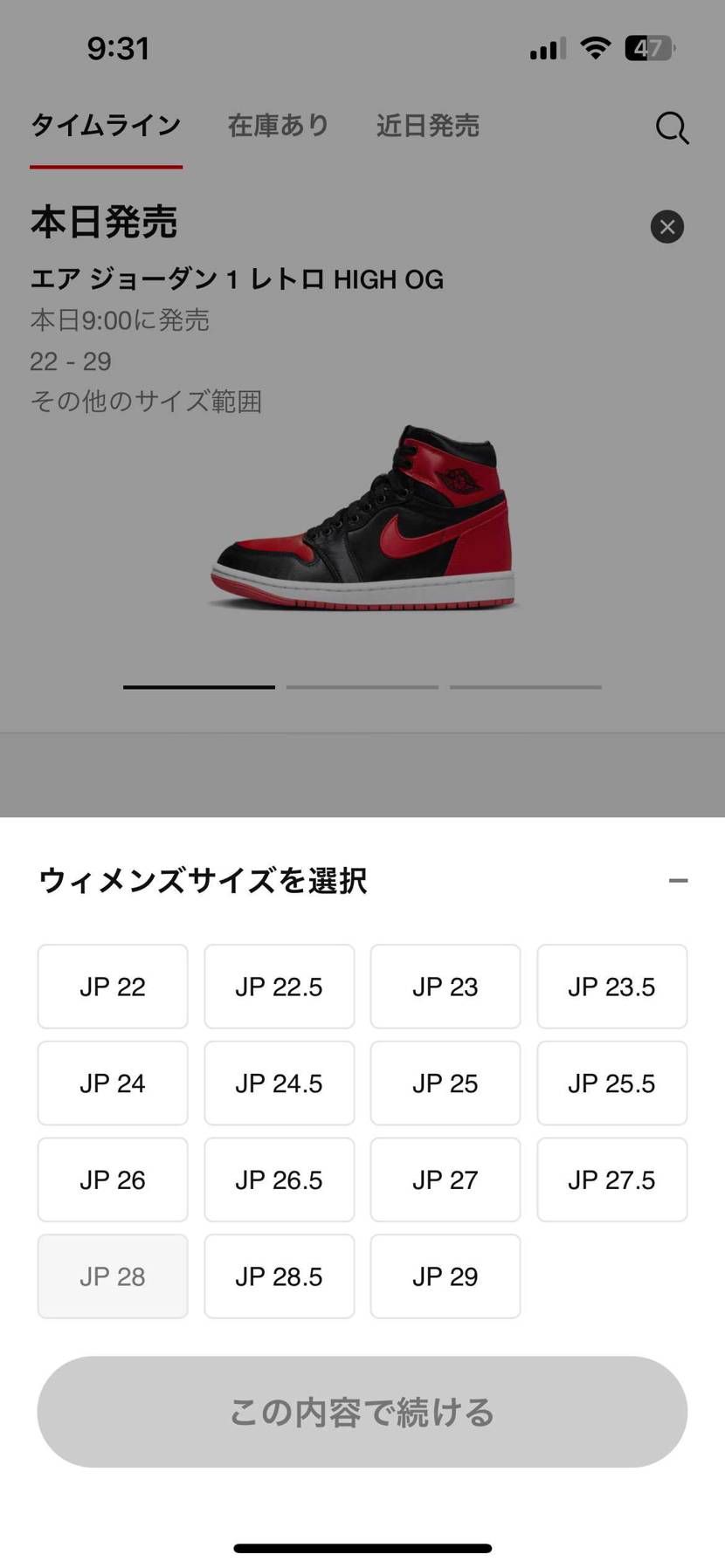Dismiss the 本日発売 release banner
725x1568 pixels.
pyautogui.click(x=667, y=227)
